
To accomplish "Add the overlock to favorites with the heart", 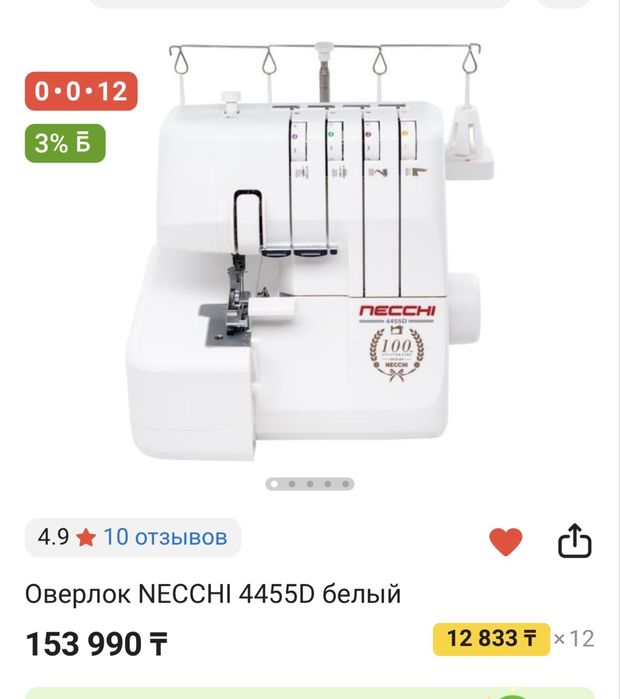I will (506, 542).
